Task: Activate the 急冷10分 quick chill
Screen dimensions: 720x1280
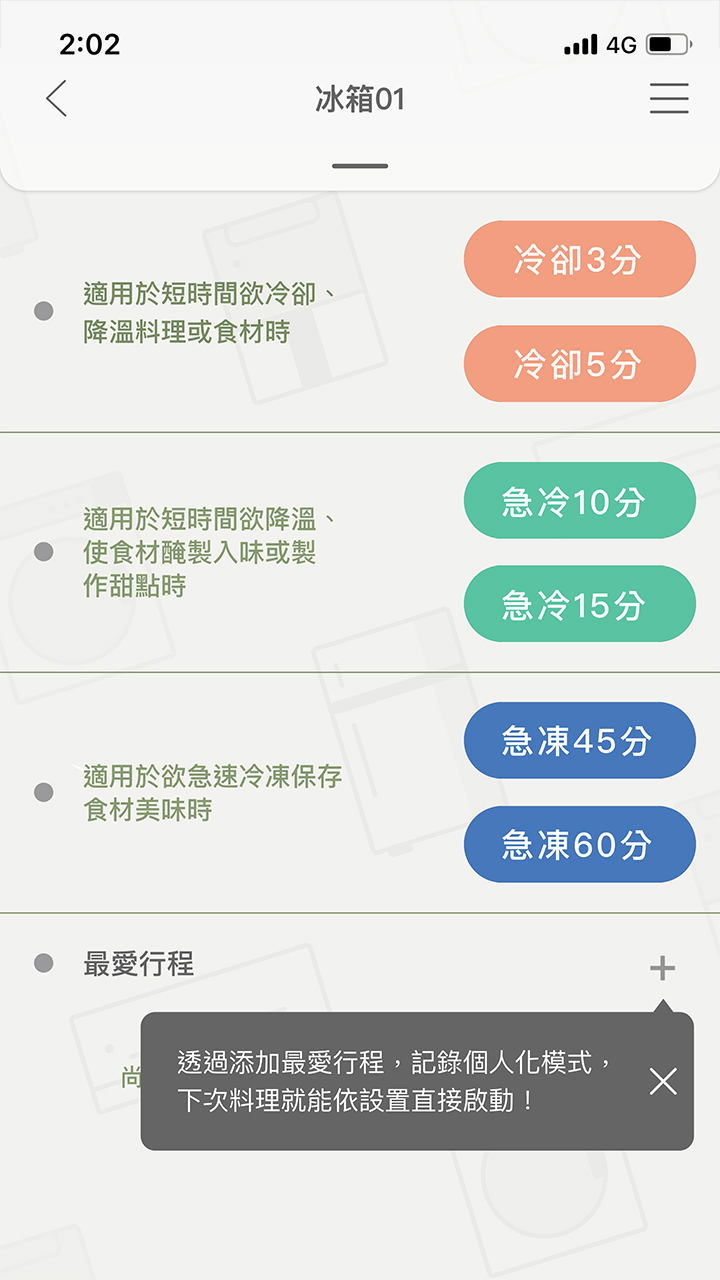Action: tap(579, 500)
